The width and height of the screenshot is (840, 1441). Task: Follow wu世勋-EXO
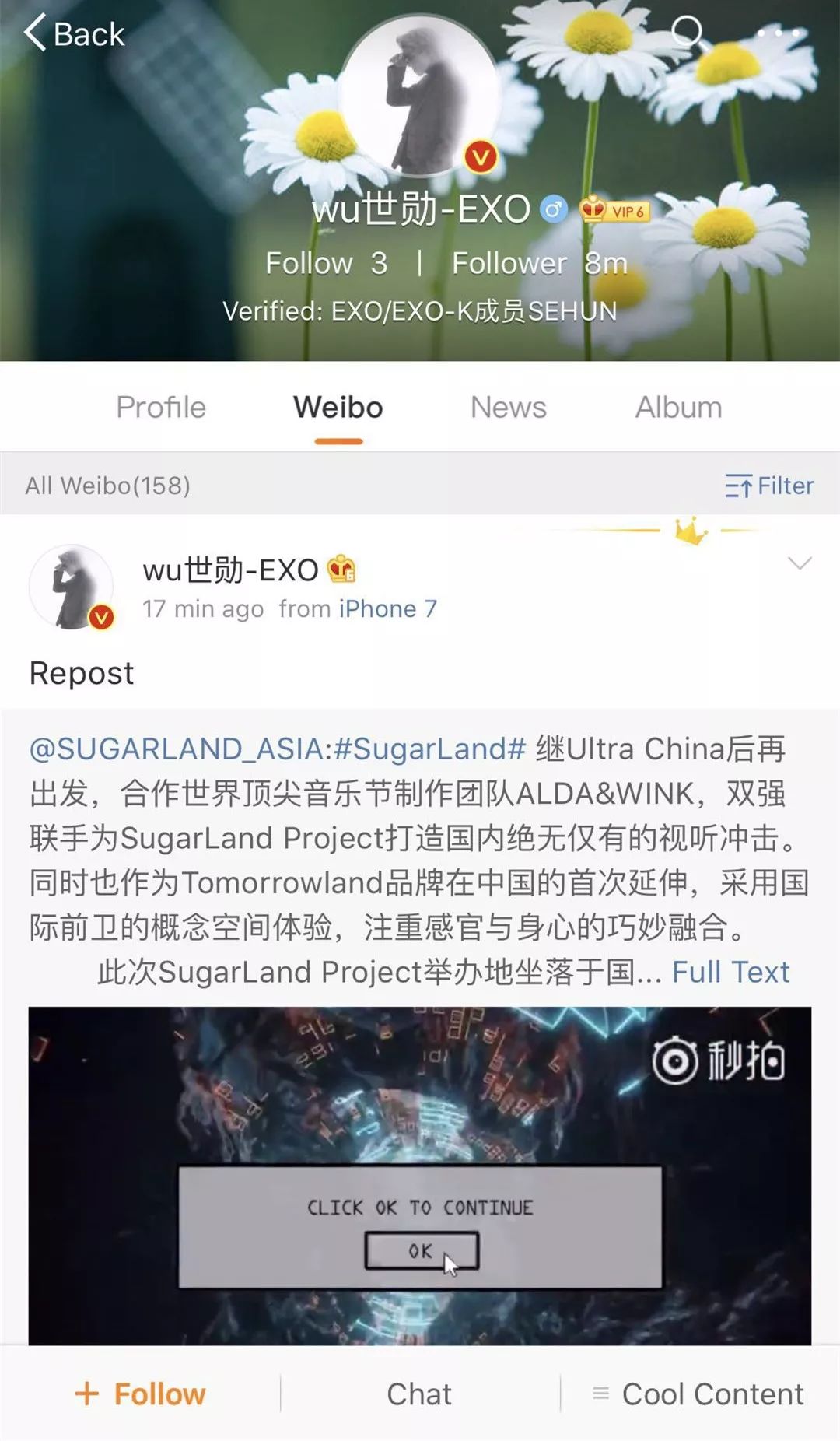[x=141, y=1394]
